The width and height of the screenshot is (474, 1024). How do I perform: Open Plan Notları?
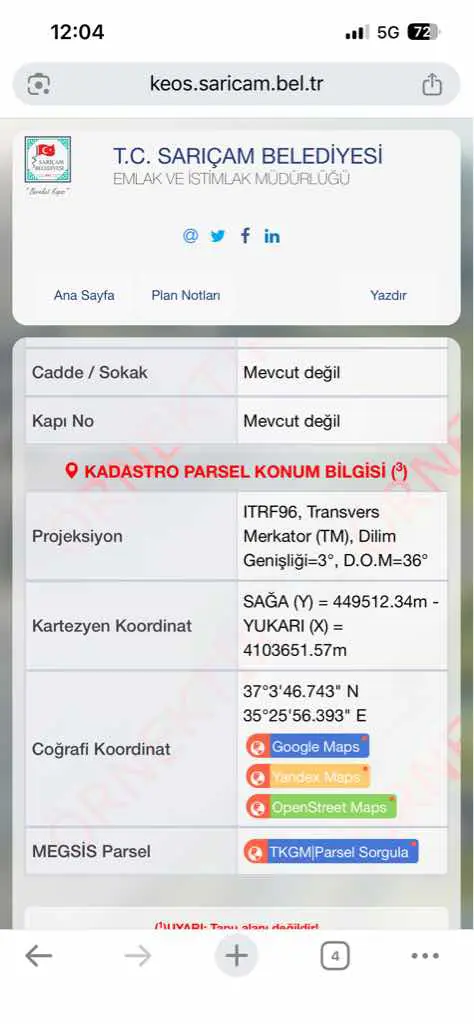coord(186,295)
